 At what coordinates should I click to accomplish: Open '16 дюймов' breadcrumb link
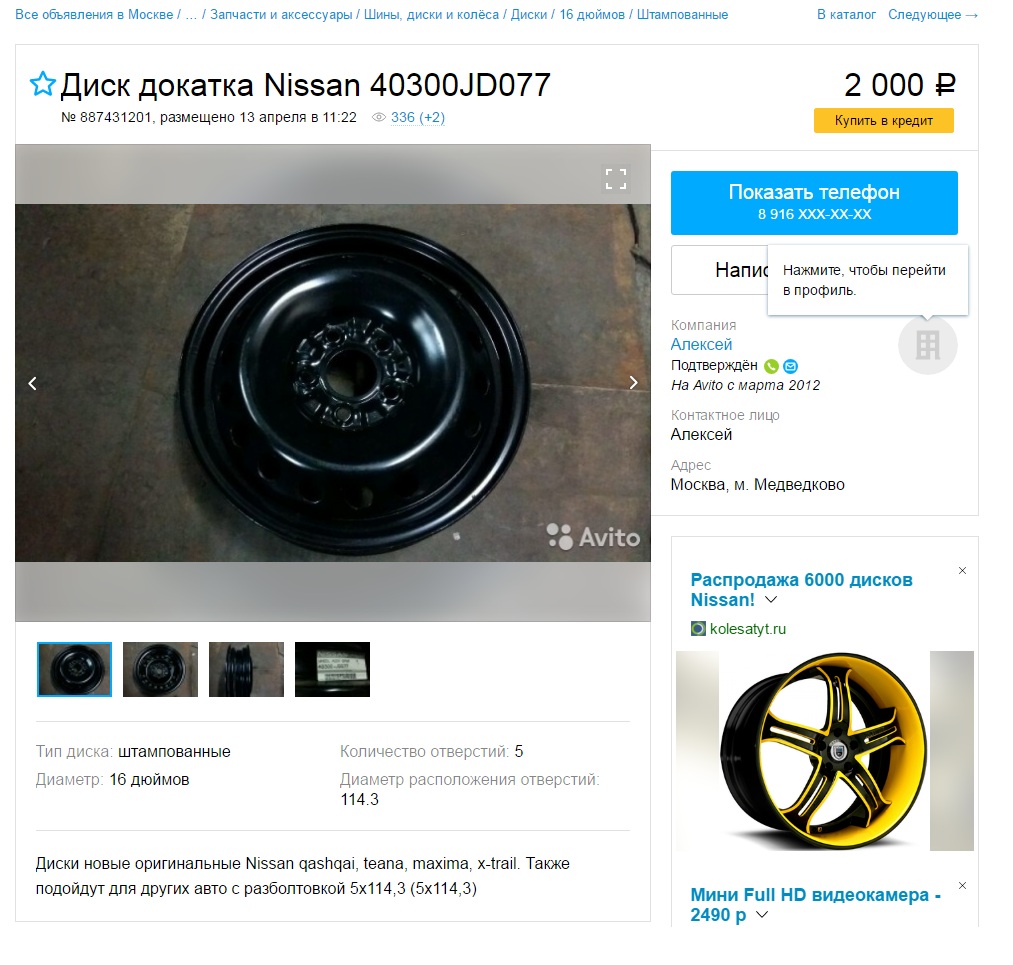point(592,15)
